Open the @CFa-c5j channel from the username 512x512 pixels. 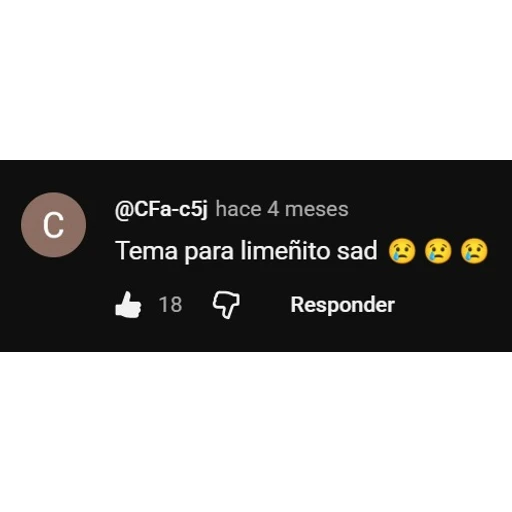point(161,210)
